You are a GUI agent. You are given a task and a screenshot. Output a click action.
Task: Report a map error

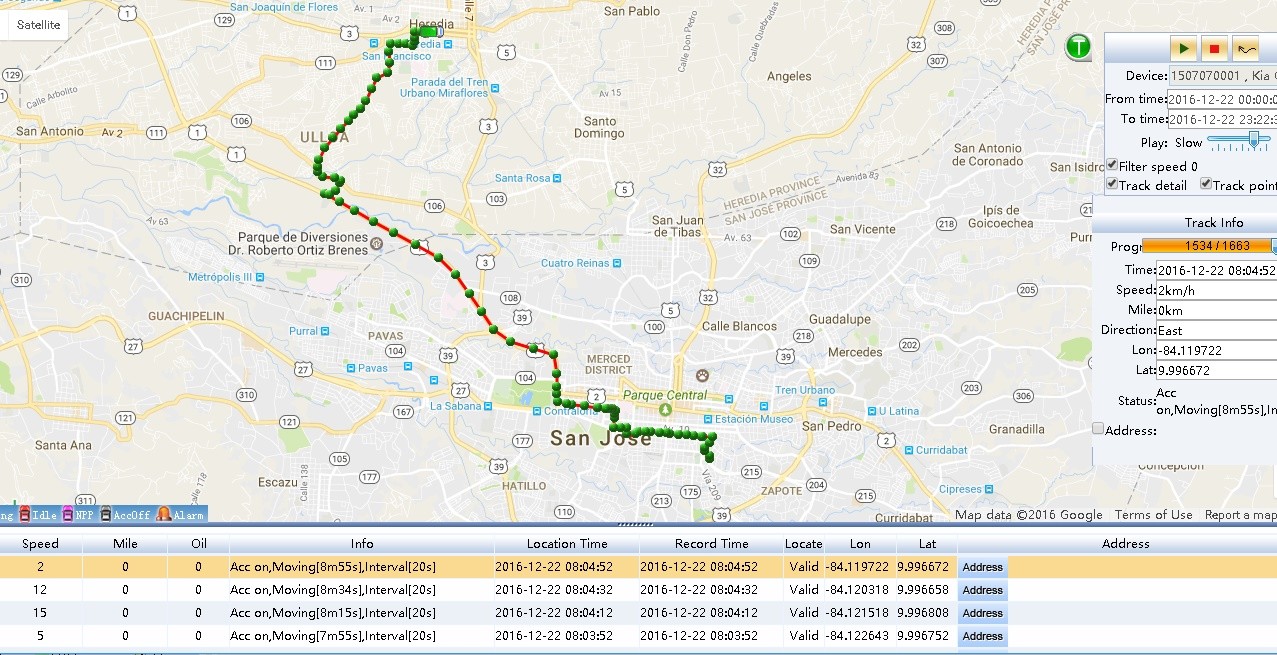coord(1239,515)
